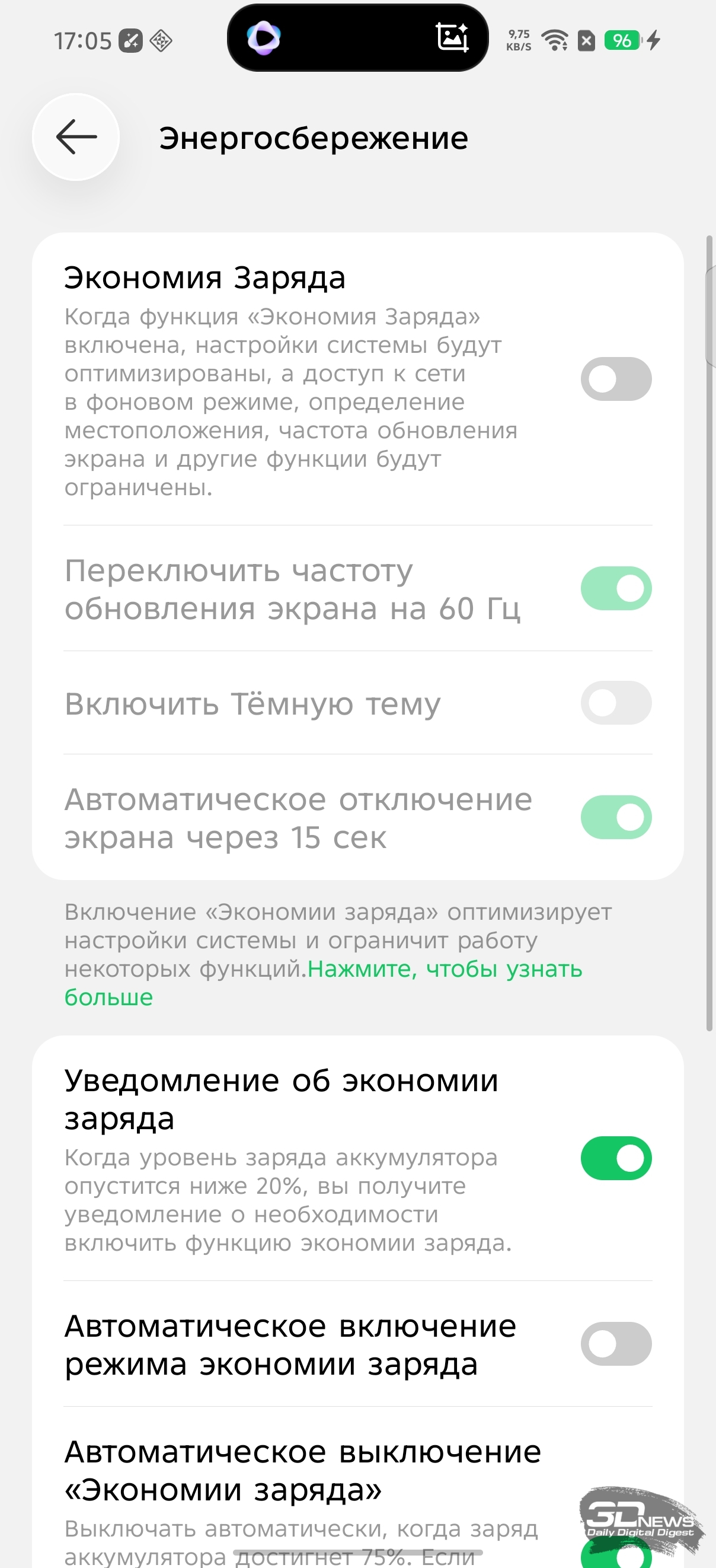Disable Уведомление об экономии заряда switch
Viewport: 716px width, 1568px height.
[616, 1158]
